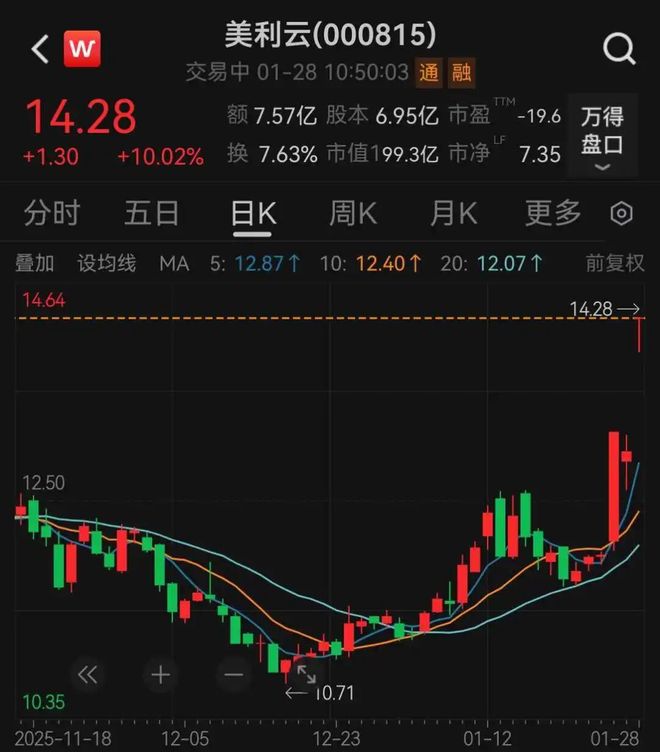The image size is (660, 752).
Task: Zoom in the K-line chart
Action: 160,674
